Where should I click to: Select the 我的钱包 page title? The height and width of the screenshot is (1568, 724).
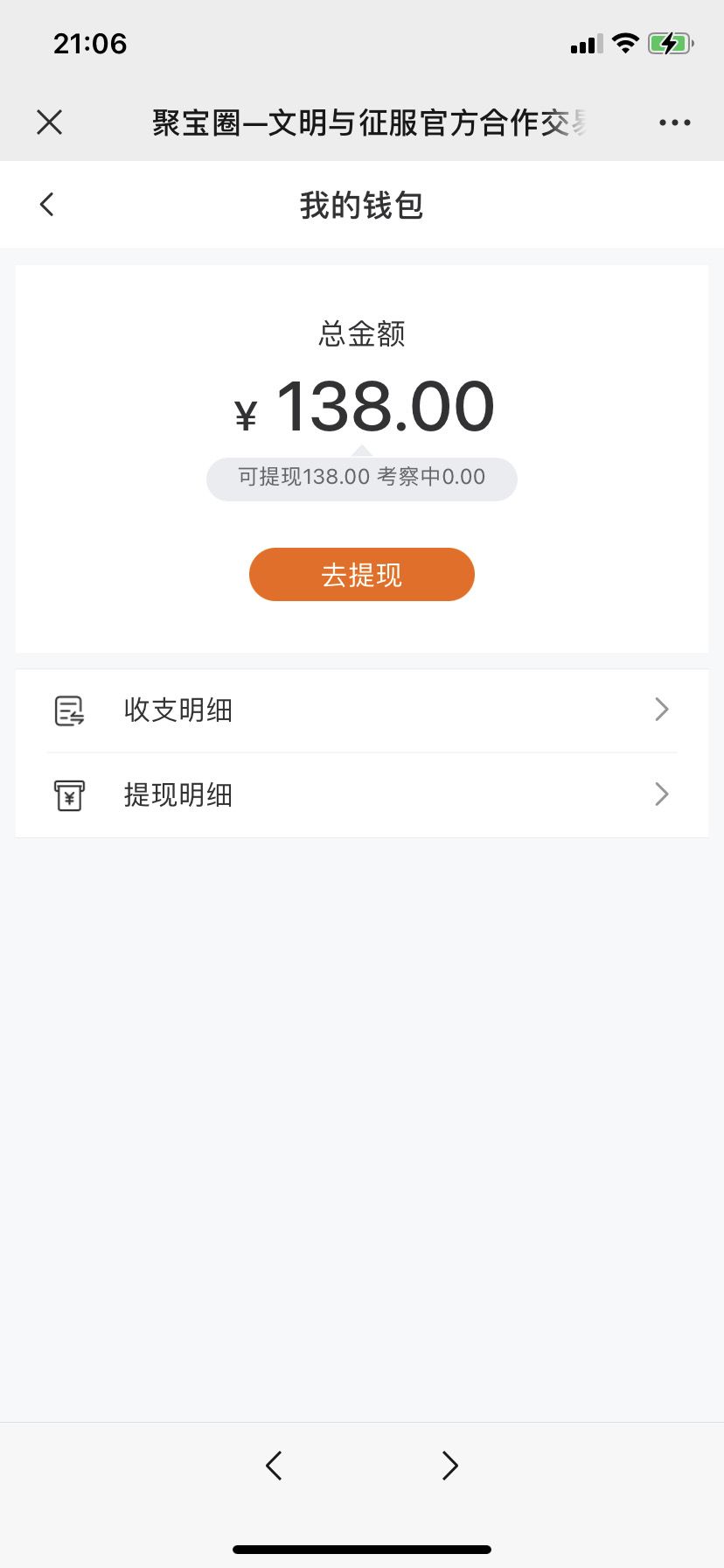click(x=361, y=204)
